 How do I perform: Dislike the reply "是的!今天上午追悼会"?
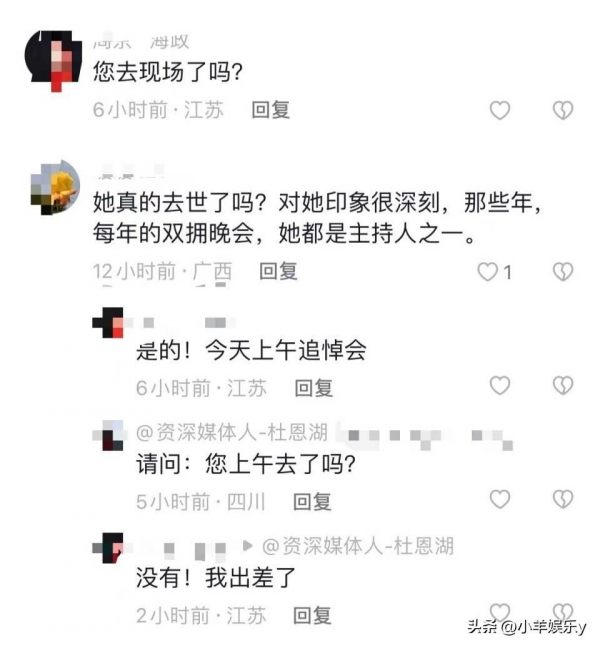pyautogui.click(x=564, y=386)
